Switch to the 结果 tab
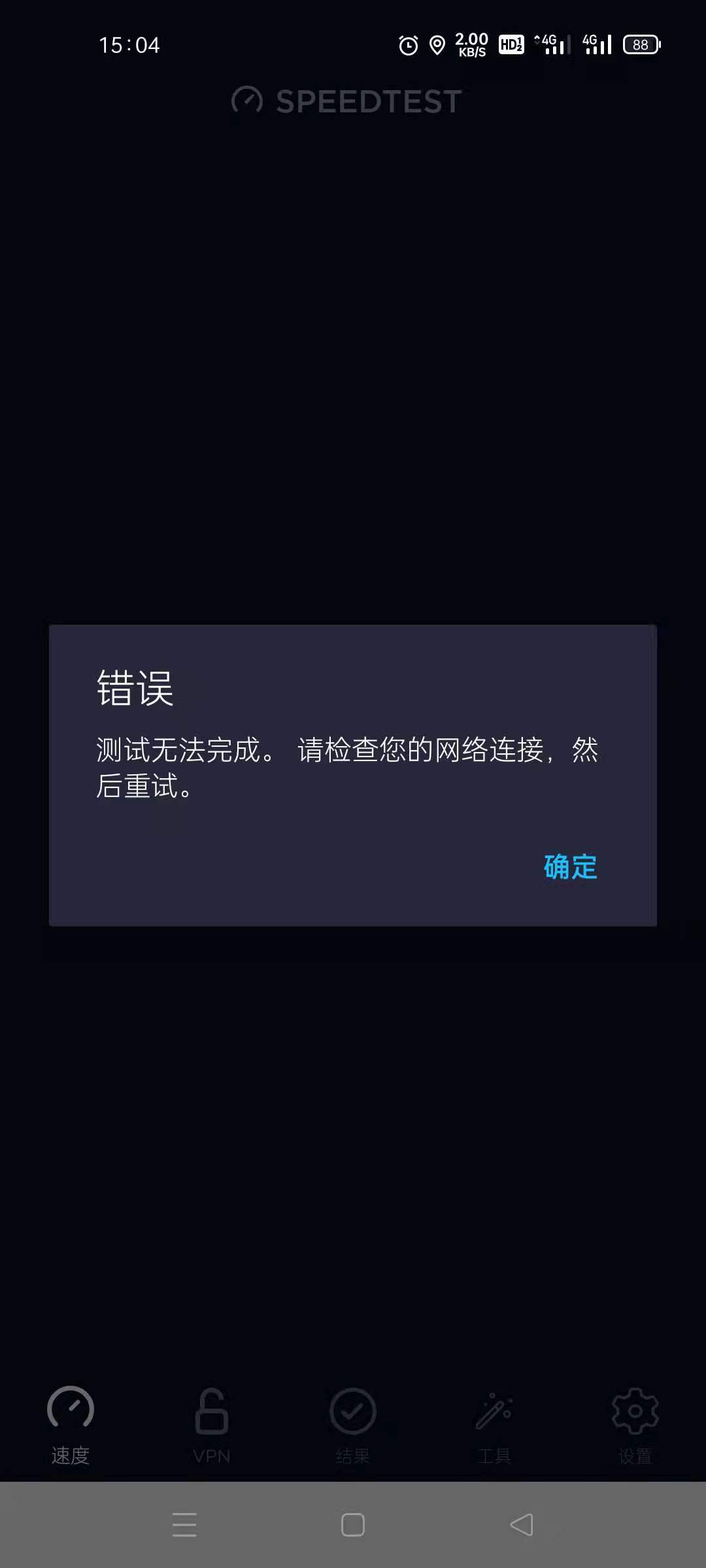This screenshot has height=1568, width=706. point(353,1424)
